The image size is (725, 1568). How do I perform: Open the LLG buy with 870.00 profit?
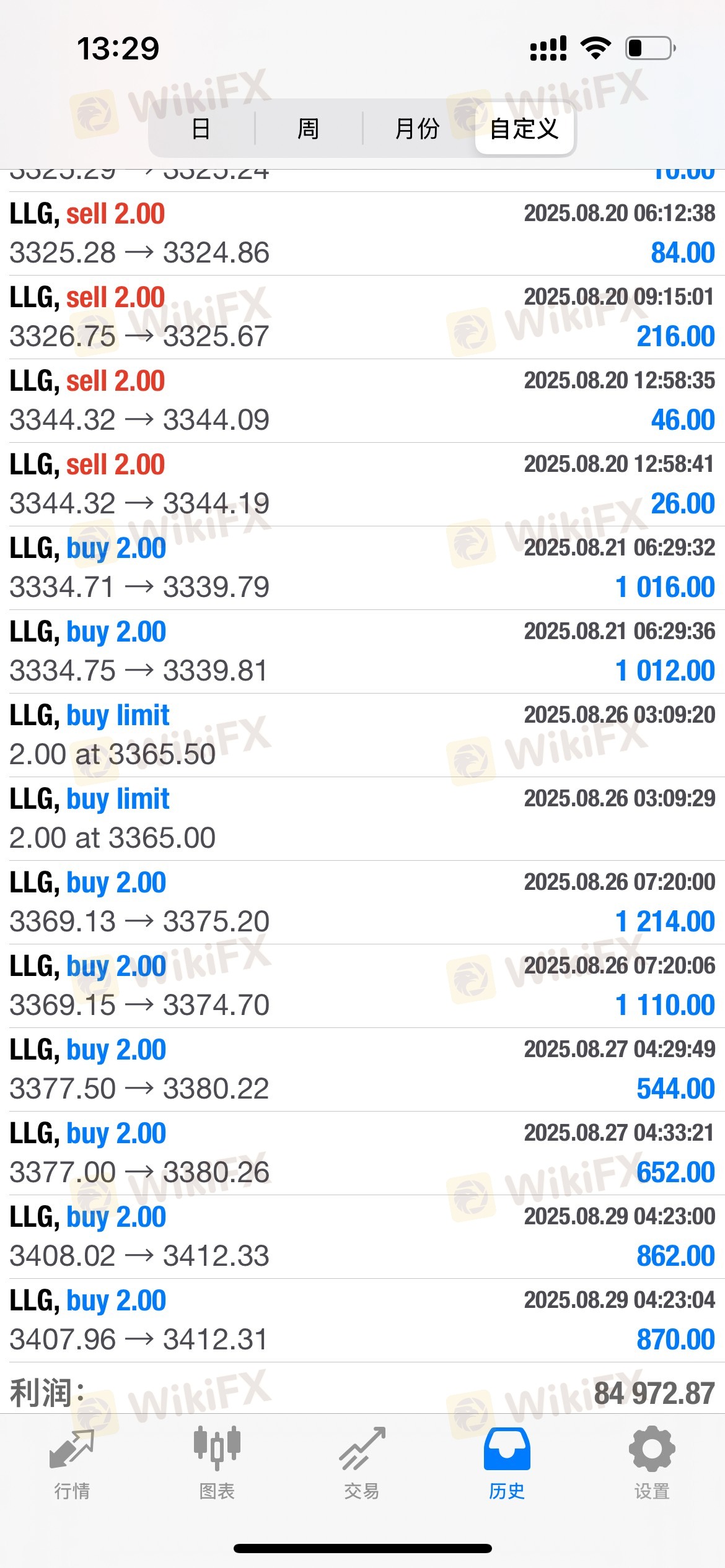(x=362, y=1320)
